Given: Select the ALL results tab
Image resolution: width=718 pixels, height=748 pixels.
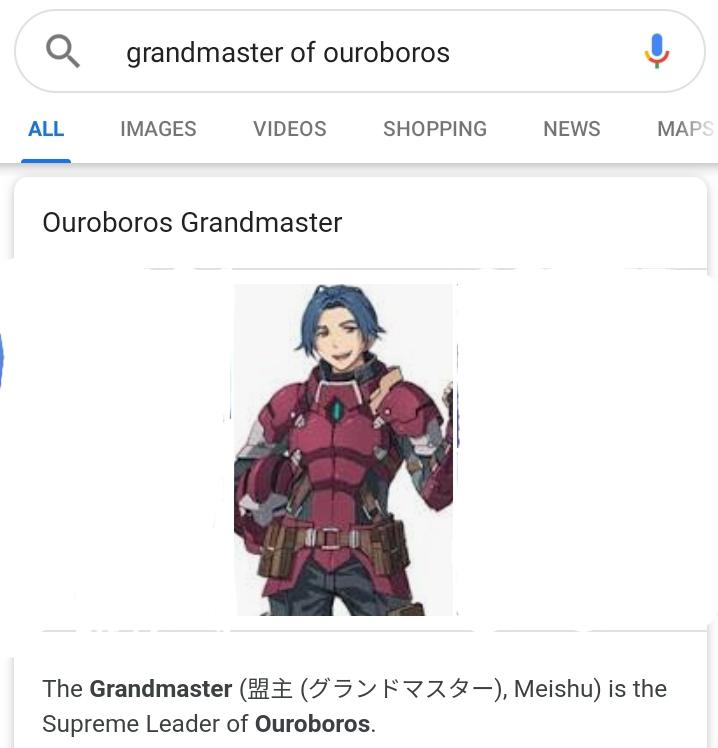Looking at the screenshot, I should (x=46, y=129).
